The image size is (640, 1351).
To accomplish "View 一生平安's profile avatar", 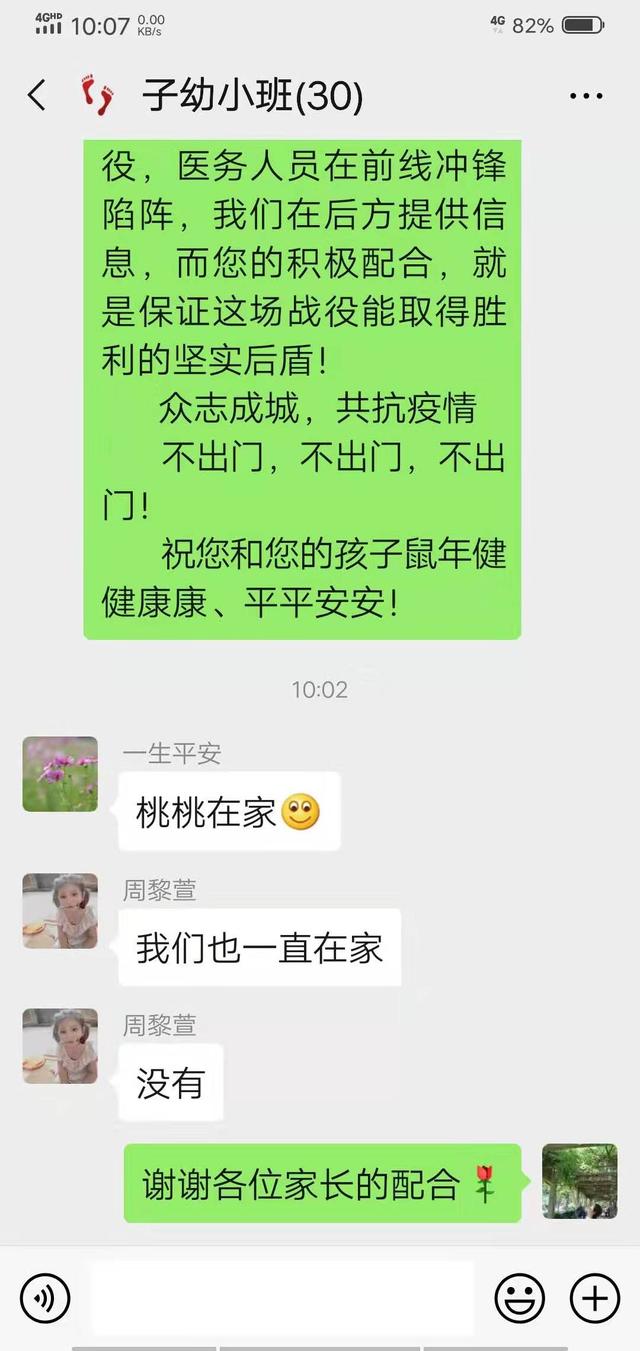I will pos(60,774).
